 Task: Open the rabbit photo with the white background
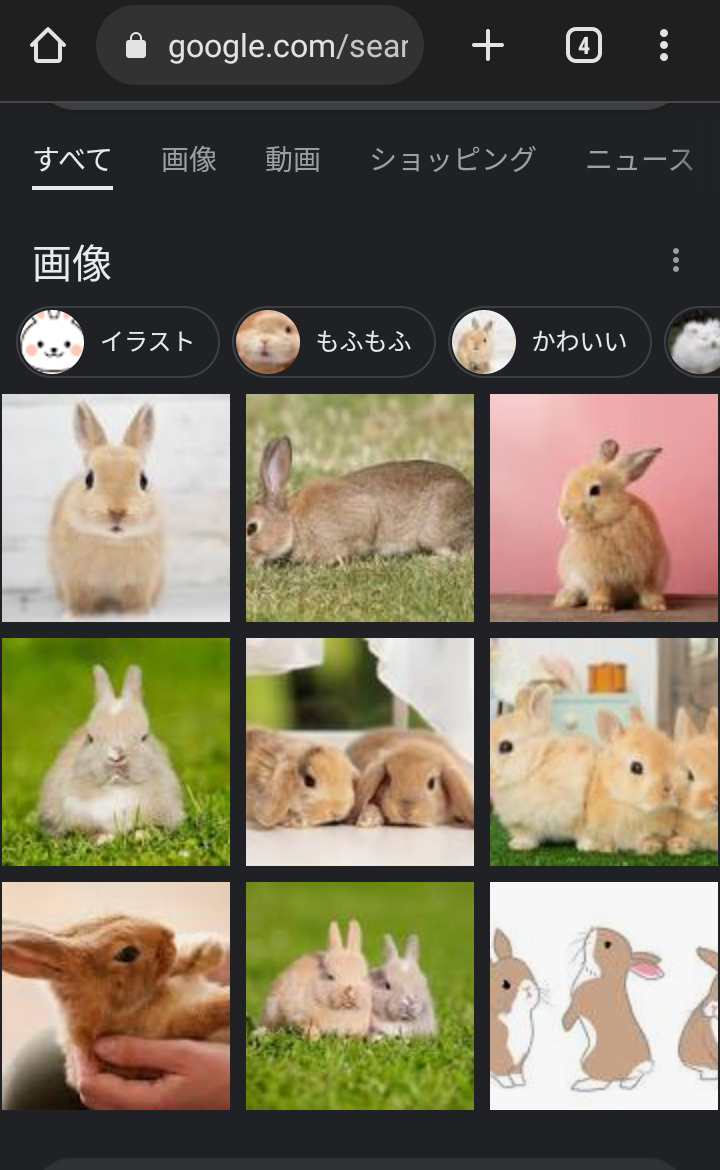pos(116,508)
